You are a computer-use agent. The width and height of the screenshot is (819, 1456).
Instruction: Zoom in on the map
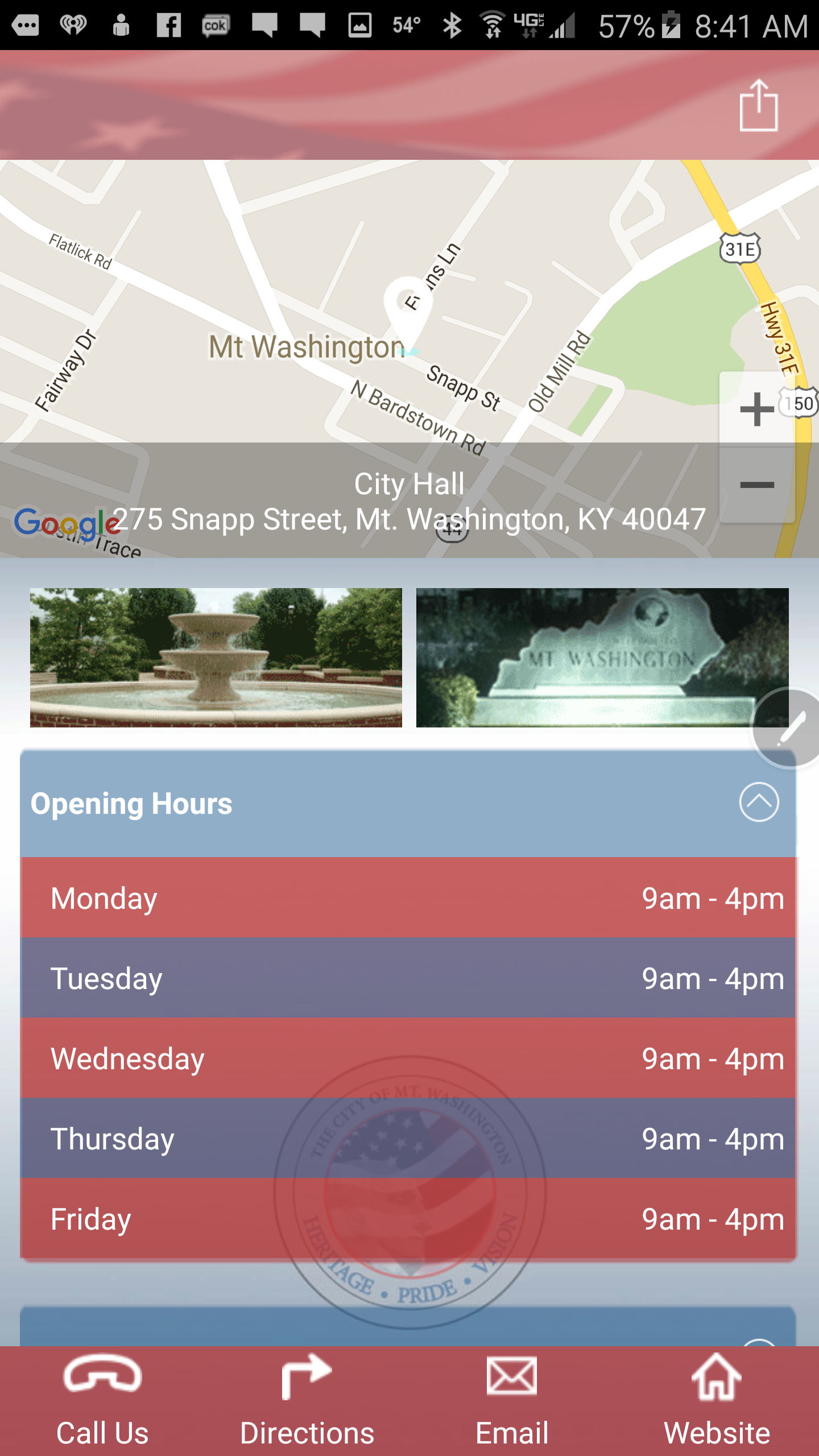point(757,409)
